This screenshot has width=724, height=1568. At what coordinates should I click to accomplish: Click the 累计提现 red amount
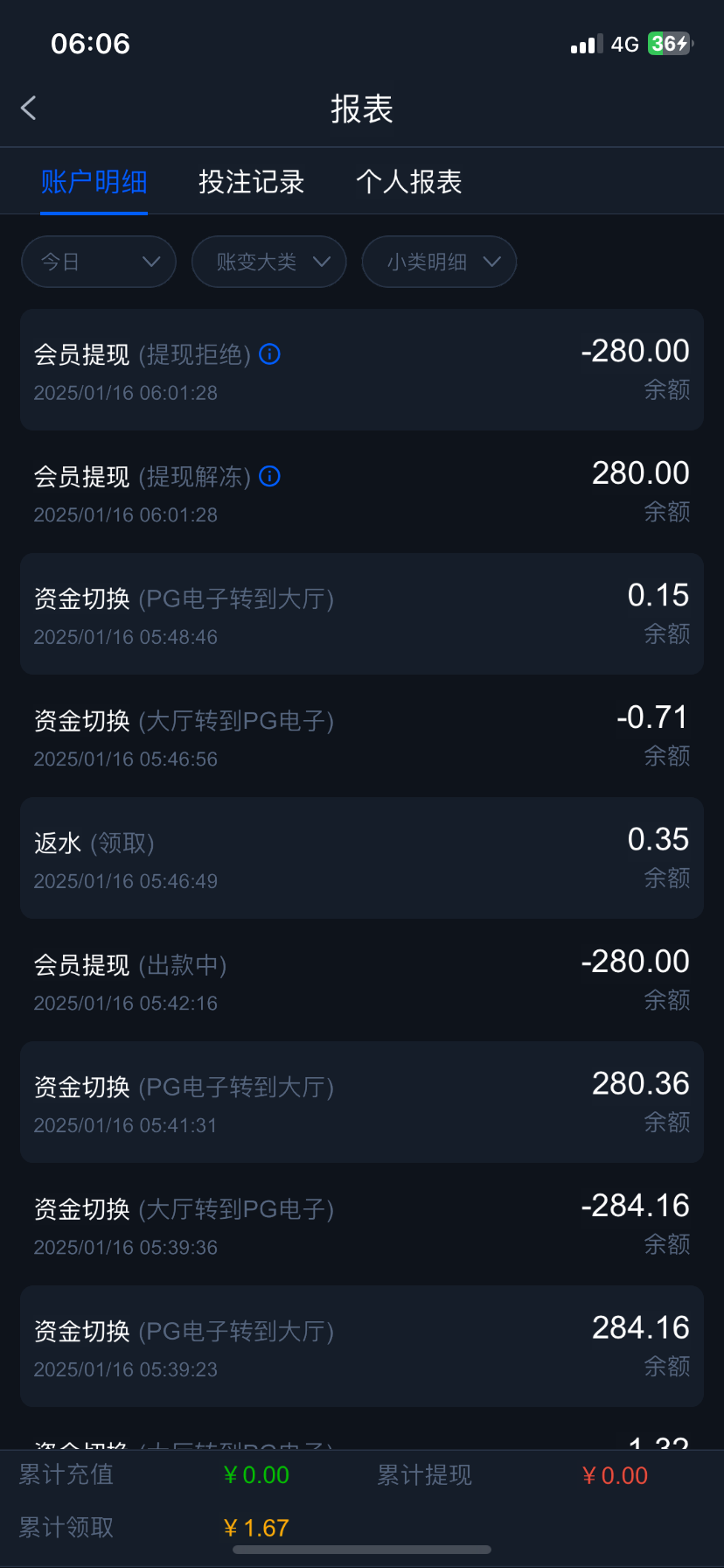pos(615,1474)
